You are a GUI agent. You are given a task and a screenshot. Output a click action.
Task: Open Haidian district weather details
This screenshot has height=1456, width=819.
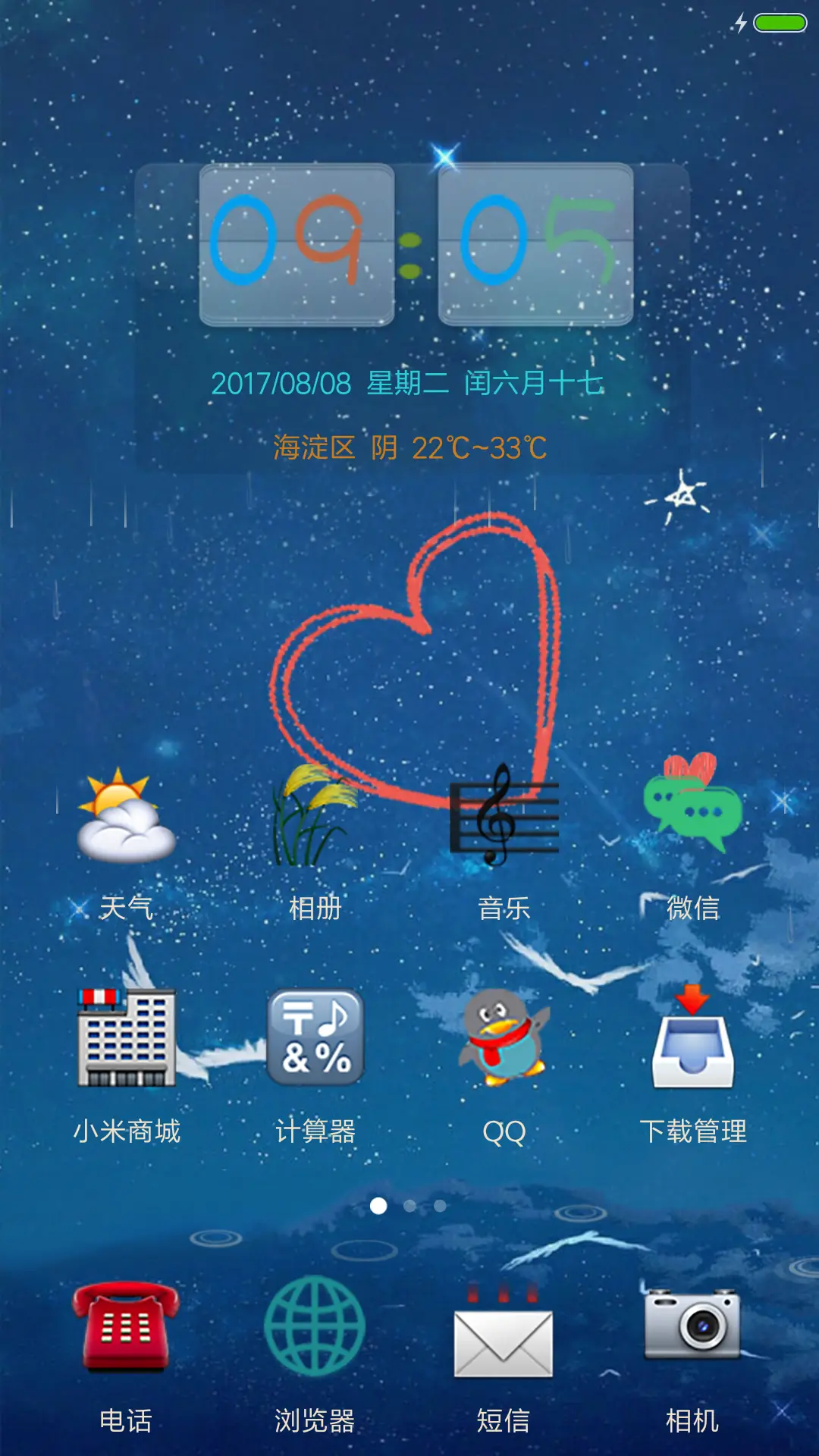click(x=314, y=447)
